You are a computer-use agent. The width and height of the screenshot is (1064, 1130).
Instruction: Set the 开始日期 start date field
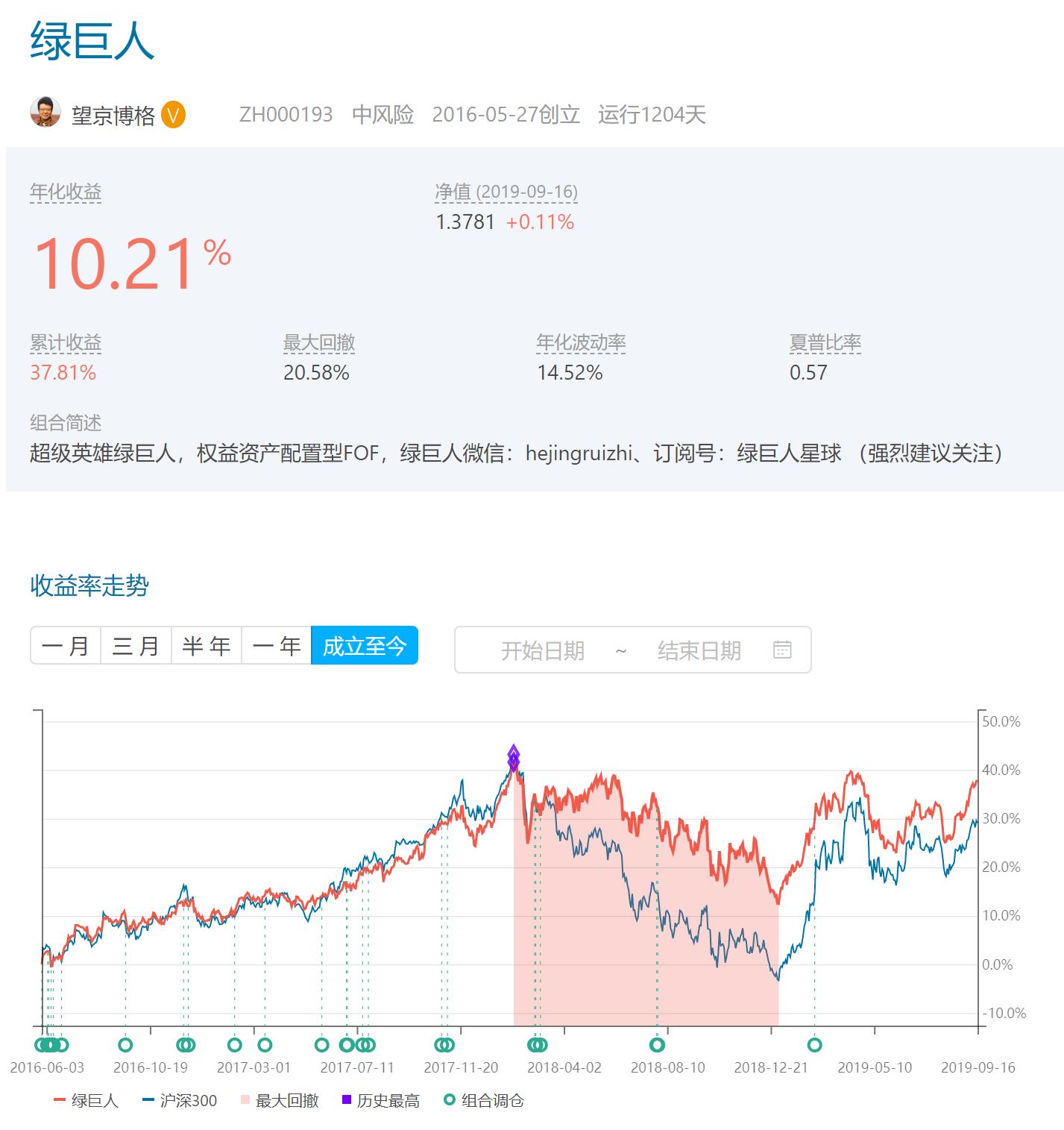coord(542,650)
